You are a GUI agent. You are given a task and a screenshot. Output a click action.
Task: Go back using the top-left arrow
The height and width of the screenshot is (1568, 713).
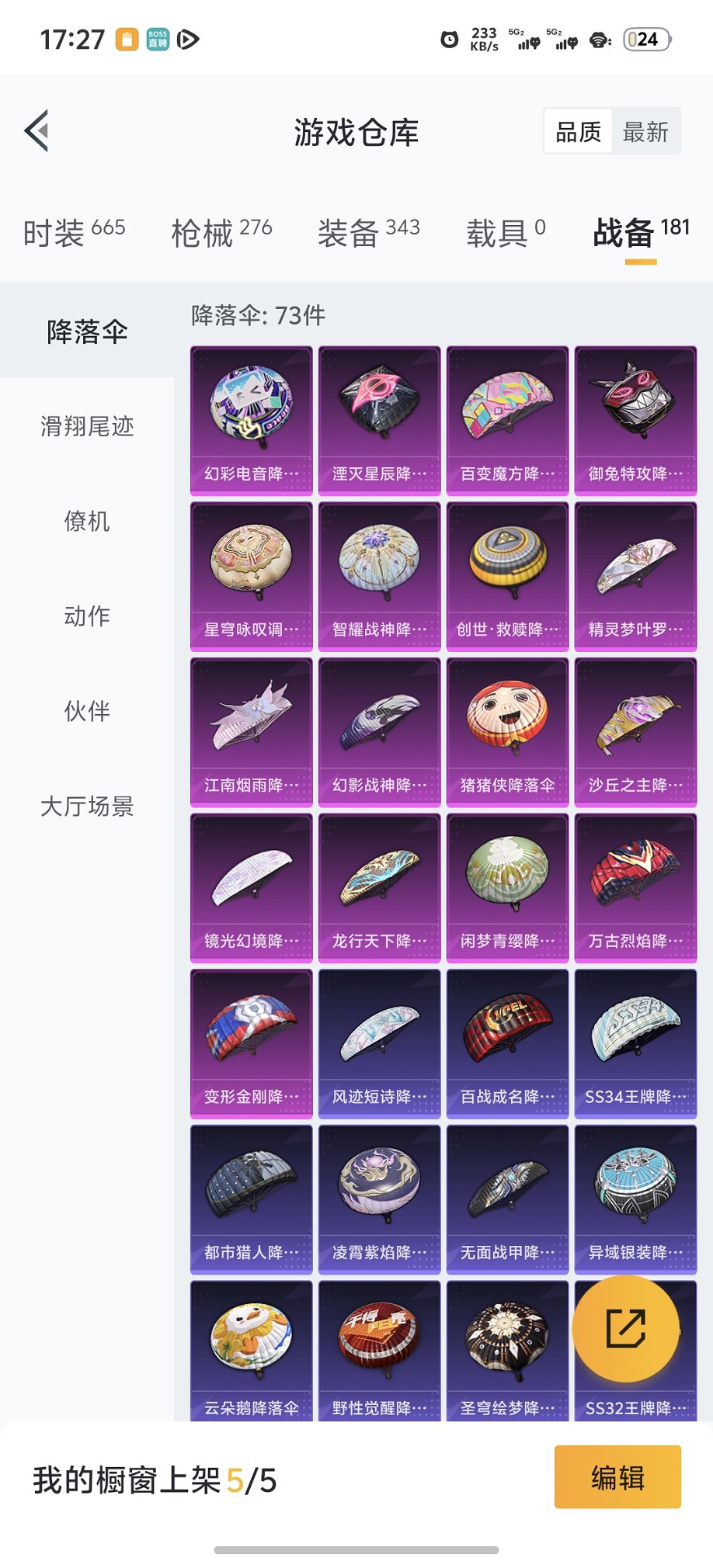tap(37, 130)
